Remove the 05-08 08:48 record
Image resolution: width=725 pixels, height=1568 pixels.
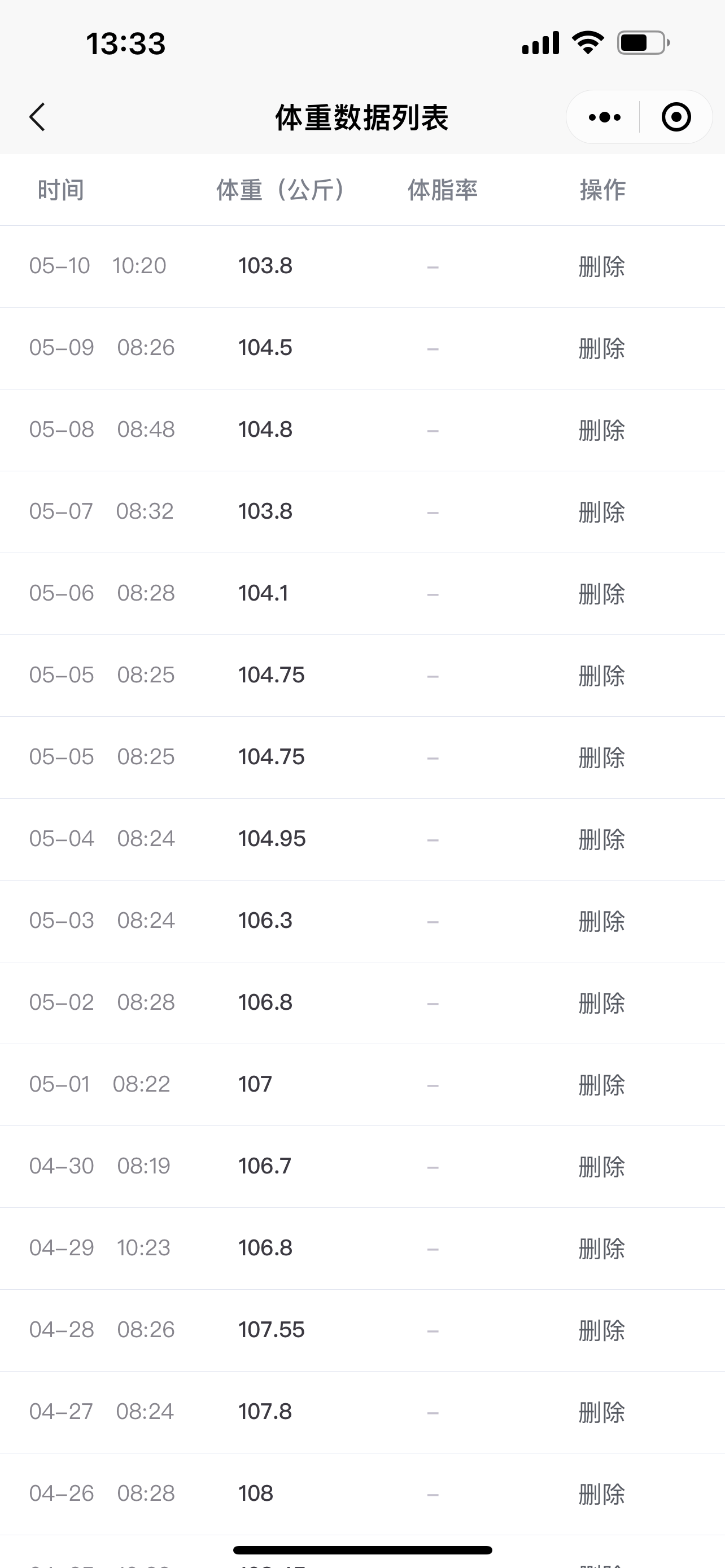coord(601,430)
